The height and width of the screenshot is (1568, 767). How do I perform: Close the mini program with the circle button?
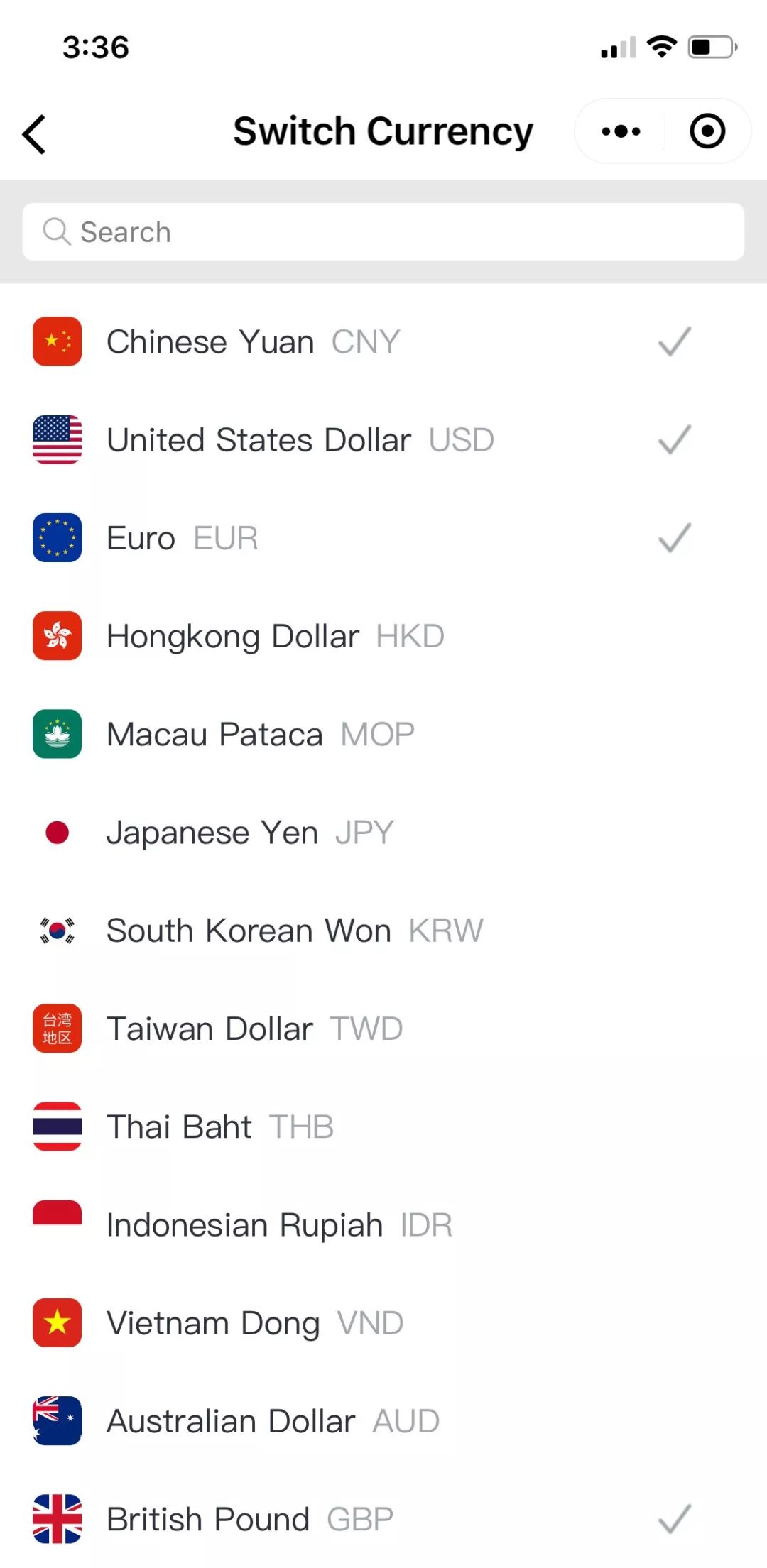[x=707, y=131]
